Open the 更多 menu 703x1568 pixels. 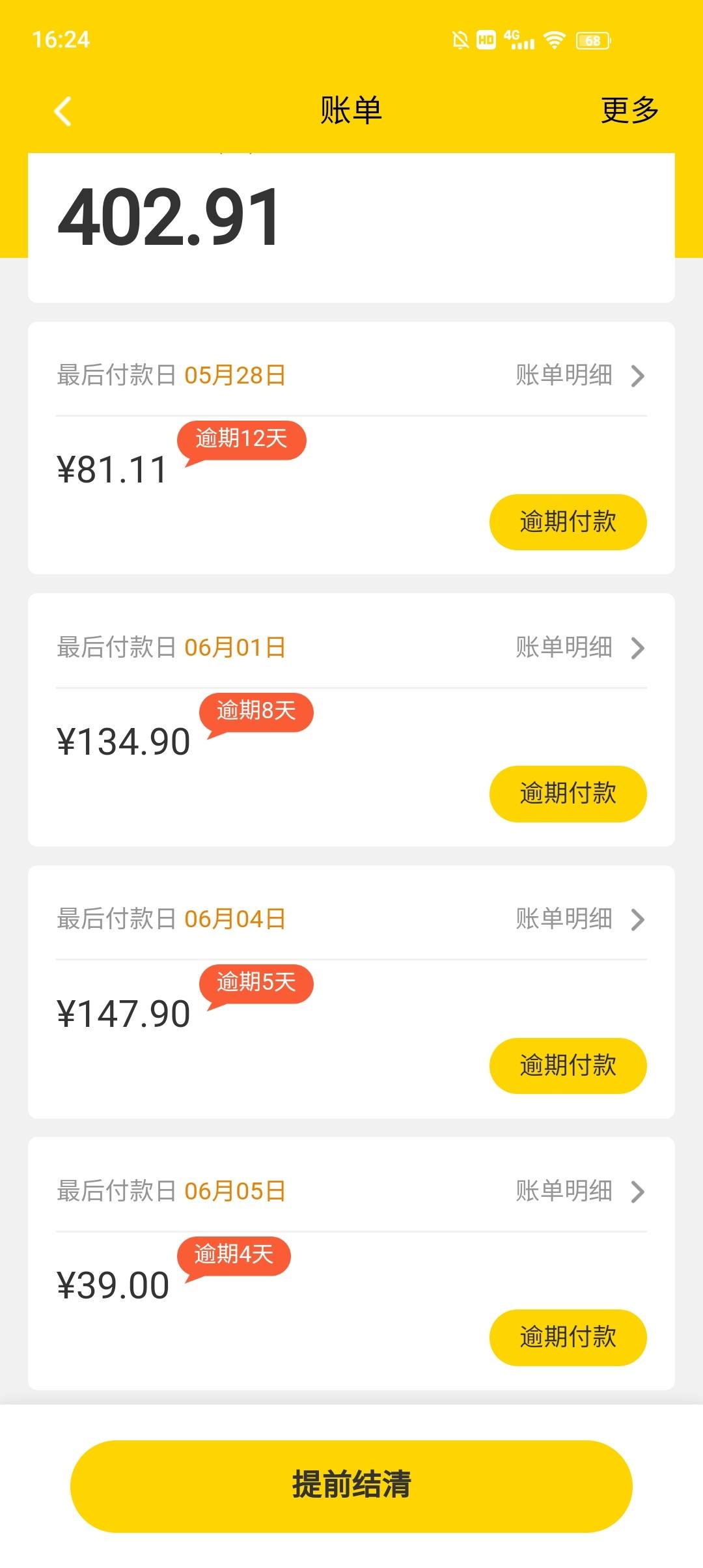(x=629, y=110)
